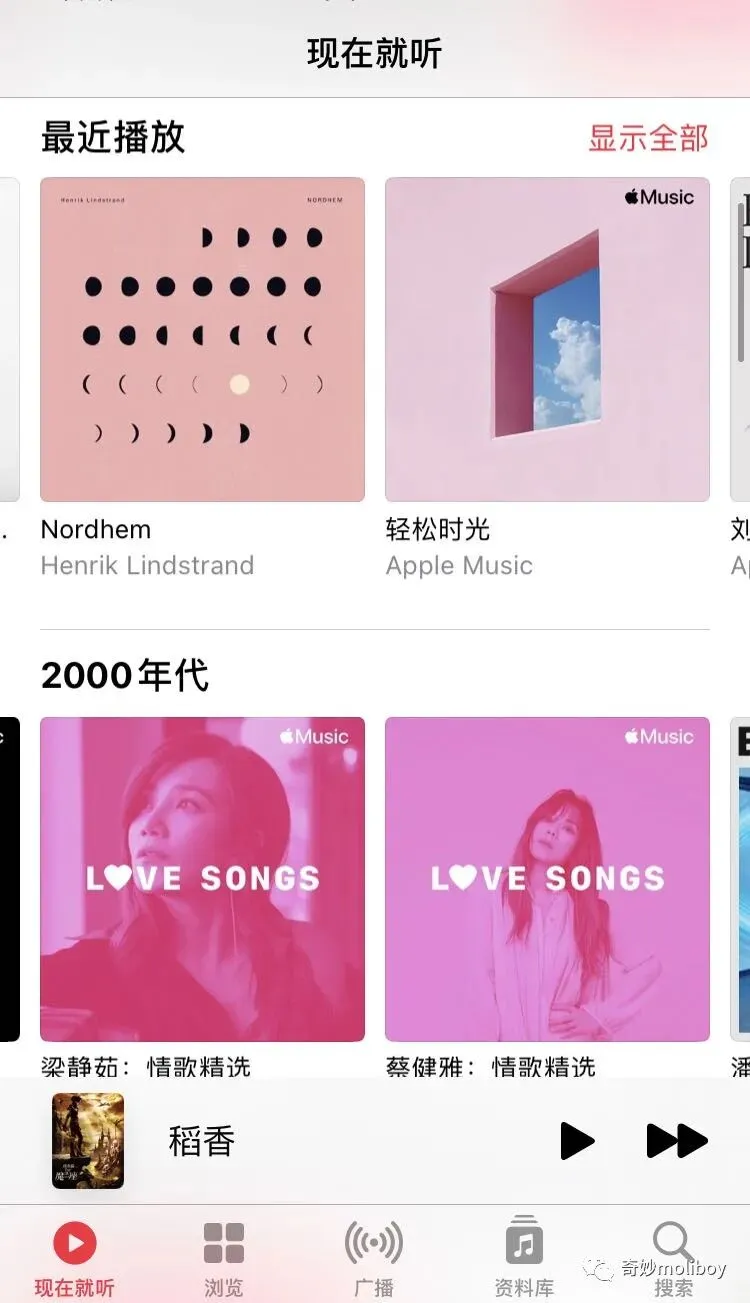Go to the 资料库 tab
The height and width of the screenshot is (1303, 750).
point(524,1256)
